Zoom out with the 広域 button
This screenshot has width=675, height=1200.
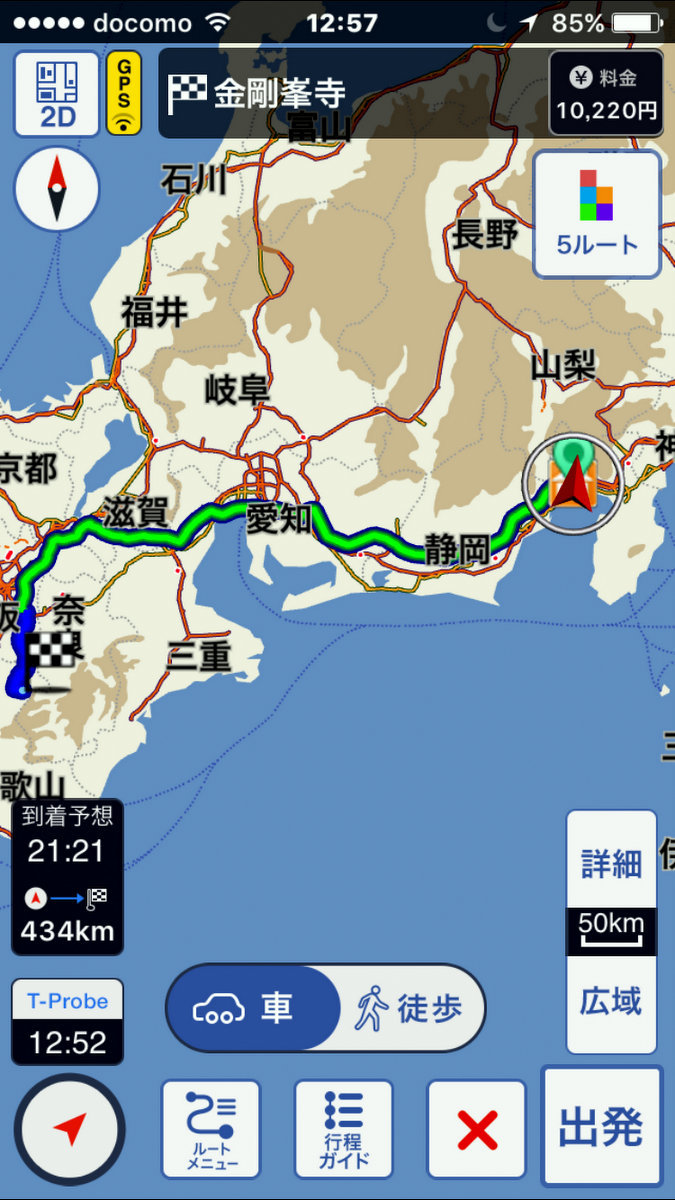611,1002
